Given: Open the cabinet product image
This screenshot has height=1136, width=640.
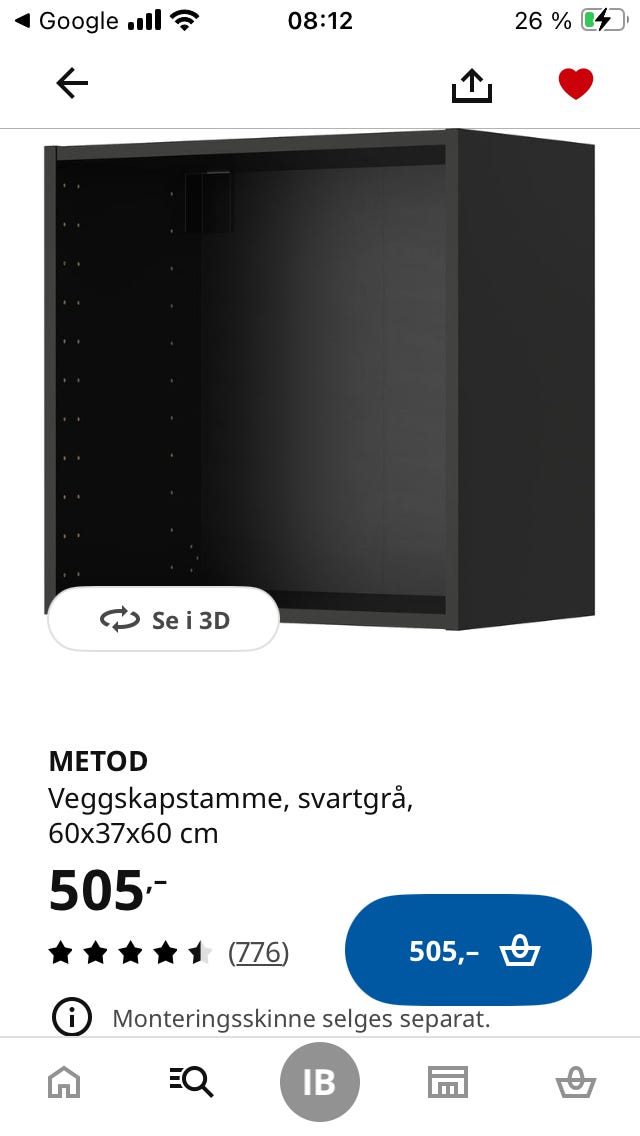Looking at the screenshot, I should pos(320,379).
